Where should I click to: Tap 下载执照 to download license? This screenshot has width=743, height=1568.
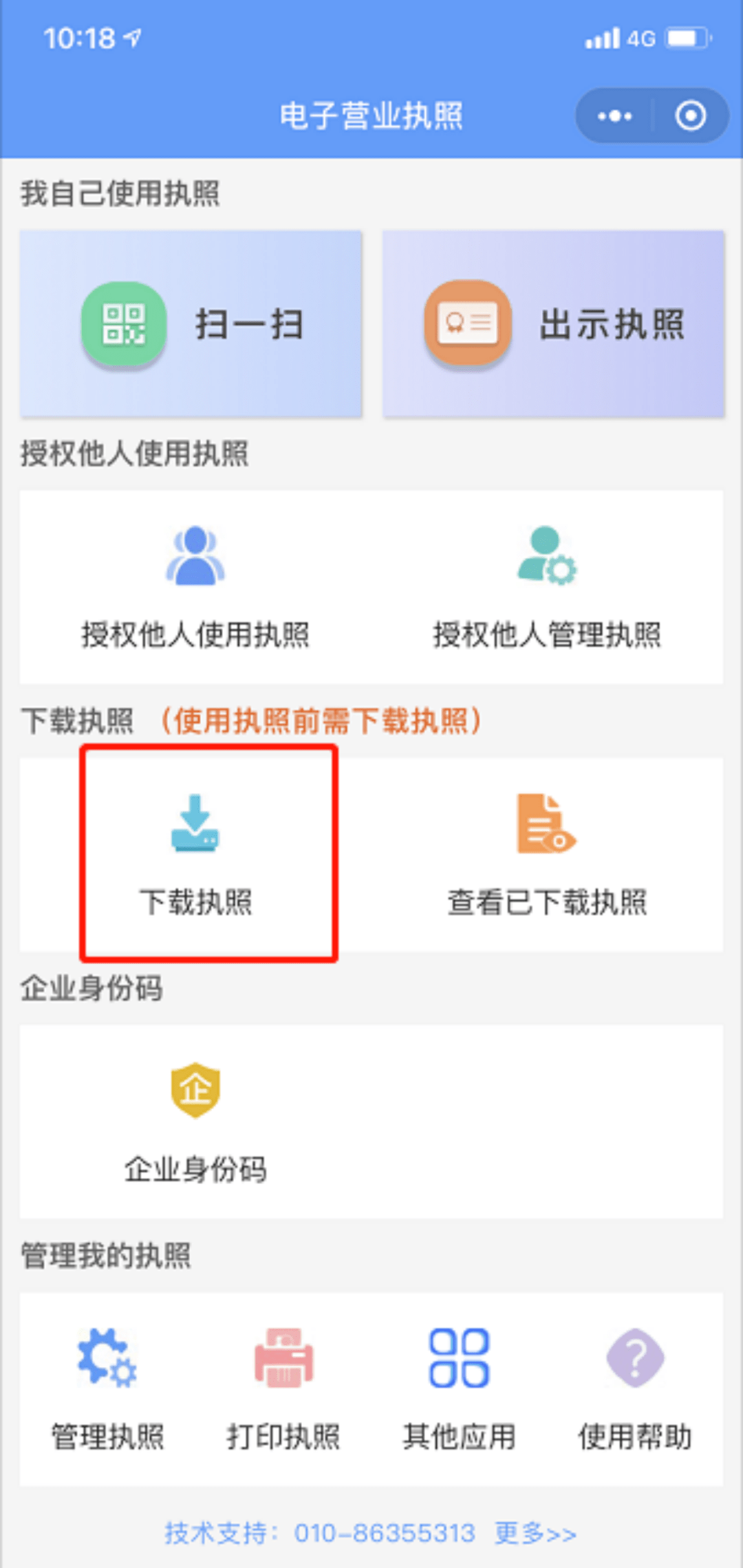[195, 855]
